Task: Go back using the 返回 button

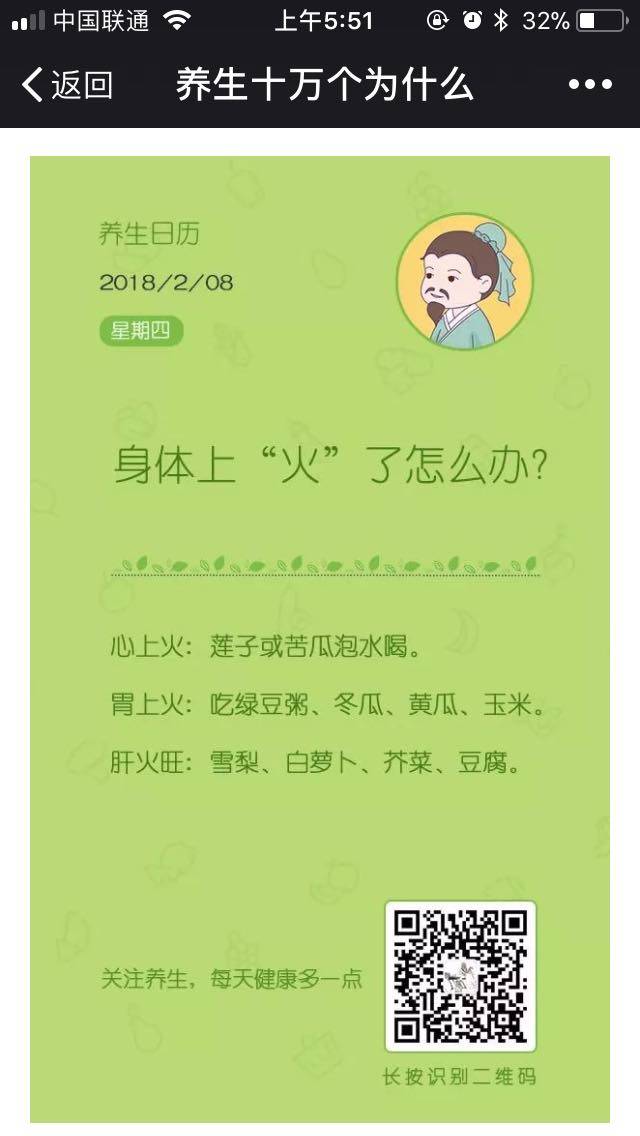Action: click(x=66, y=85)
